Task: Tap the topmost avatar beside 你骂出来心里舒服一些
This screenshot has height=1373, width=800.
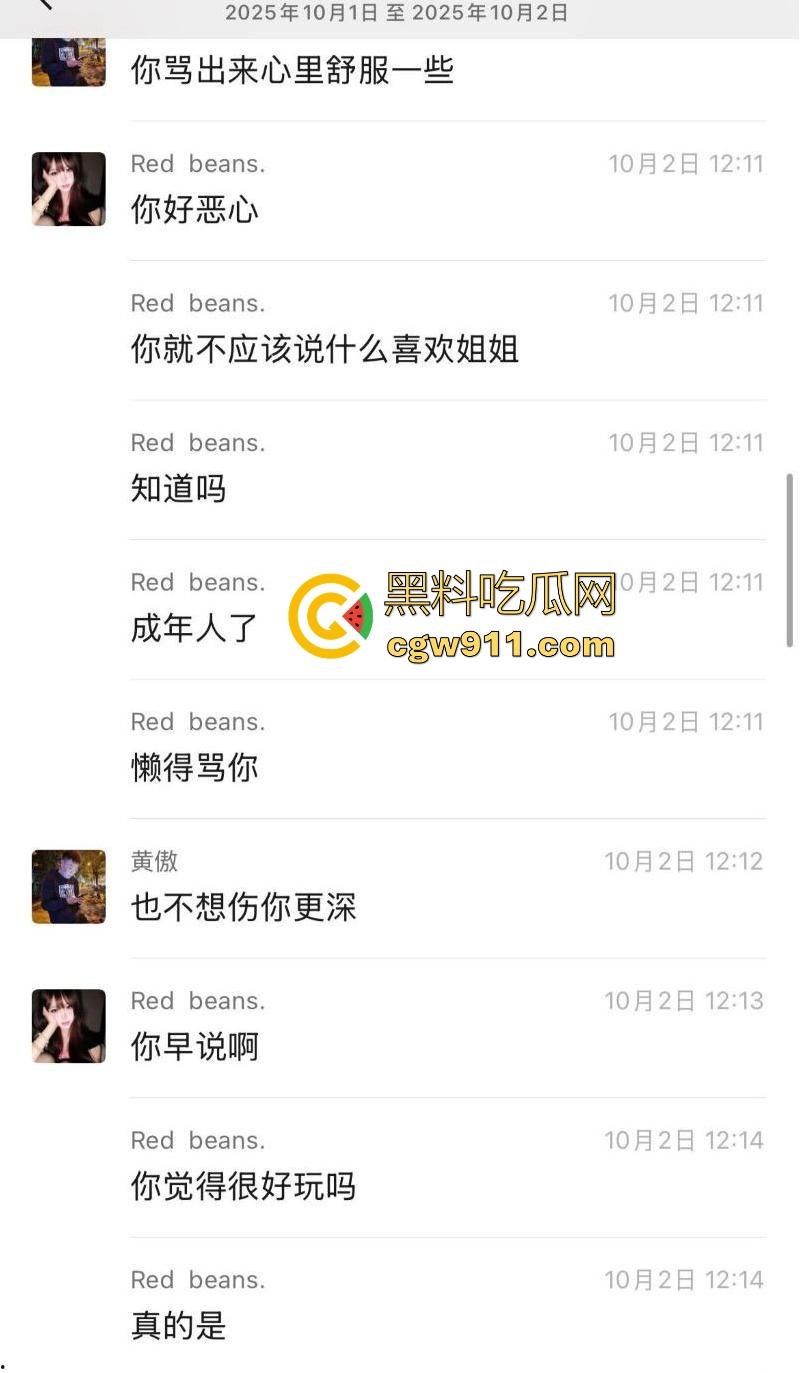Action: [x=68, y=62]
